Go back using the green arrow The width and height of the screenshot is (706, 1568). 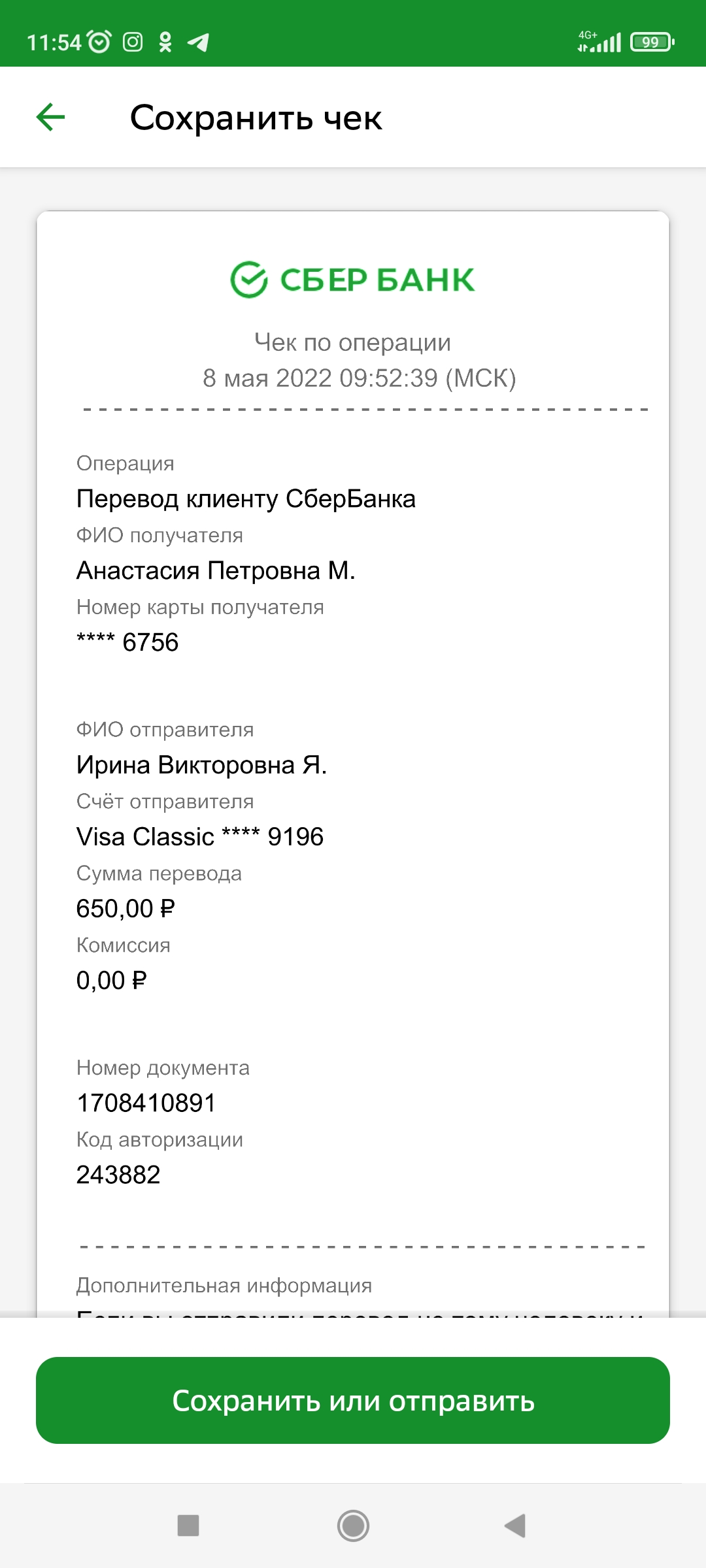point(50,118)
